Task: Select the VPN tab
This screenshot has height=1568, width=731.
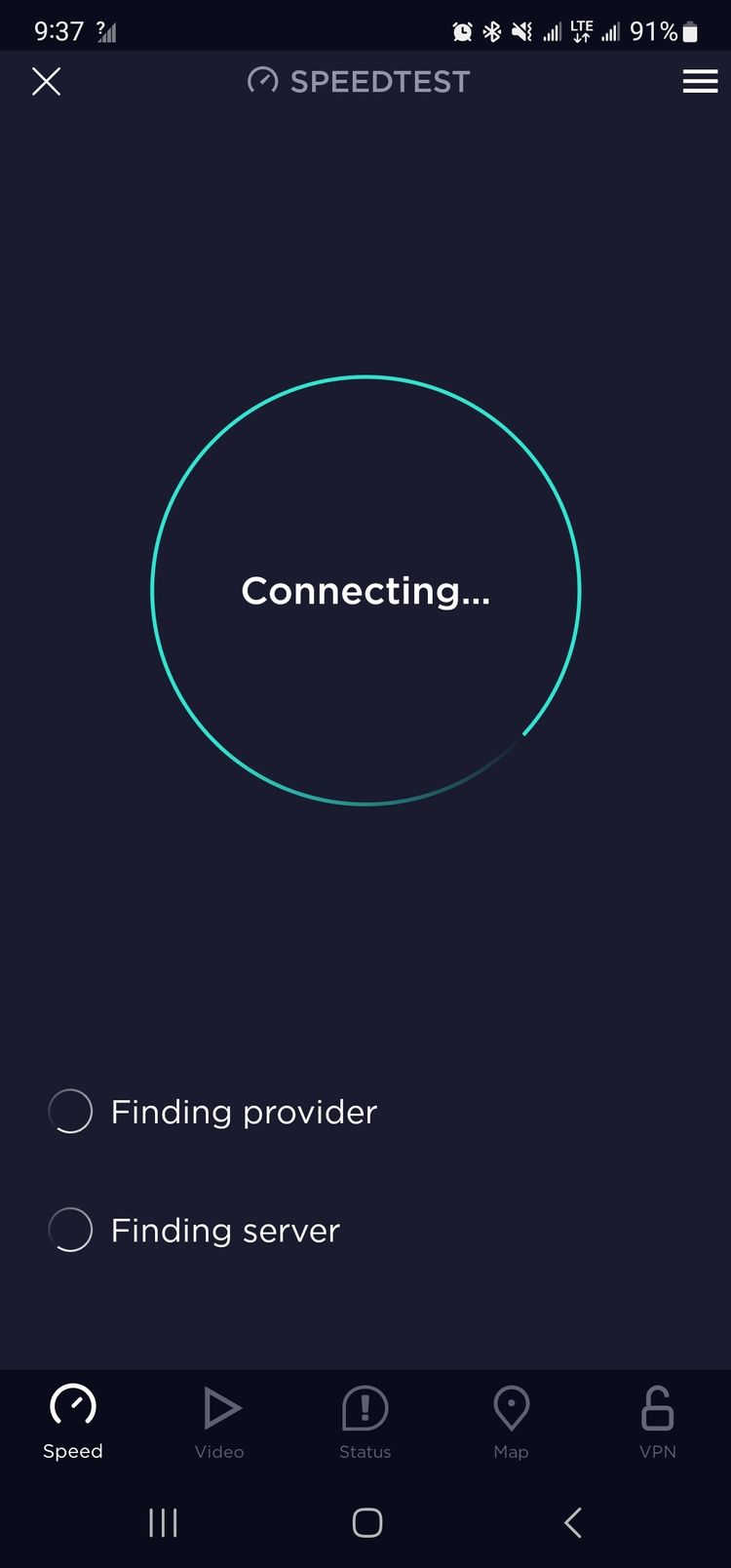Action: point(657,1422)
